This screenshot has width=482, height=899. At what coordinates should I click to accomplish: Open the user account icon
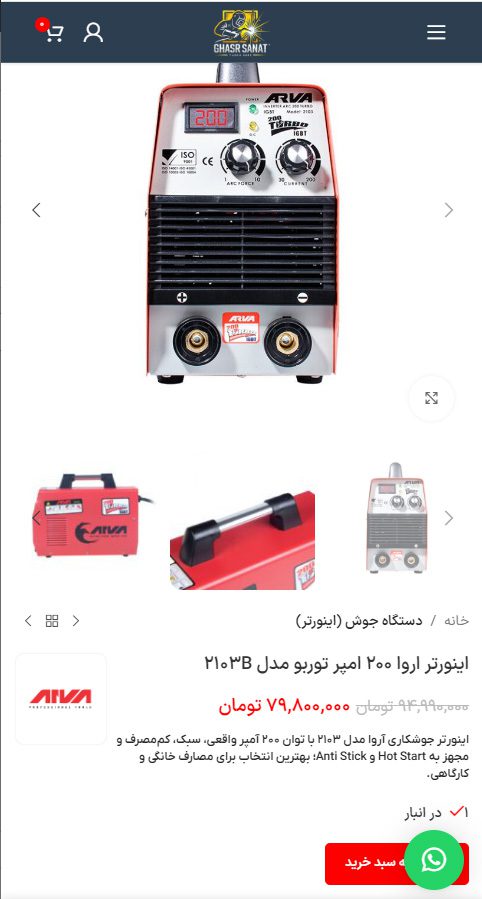click(93, 33)
